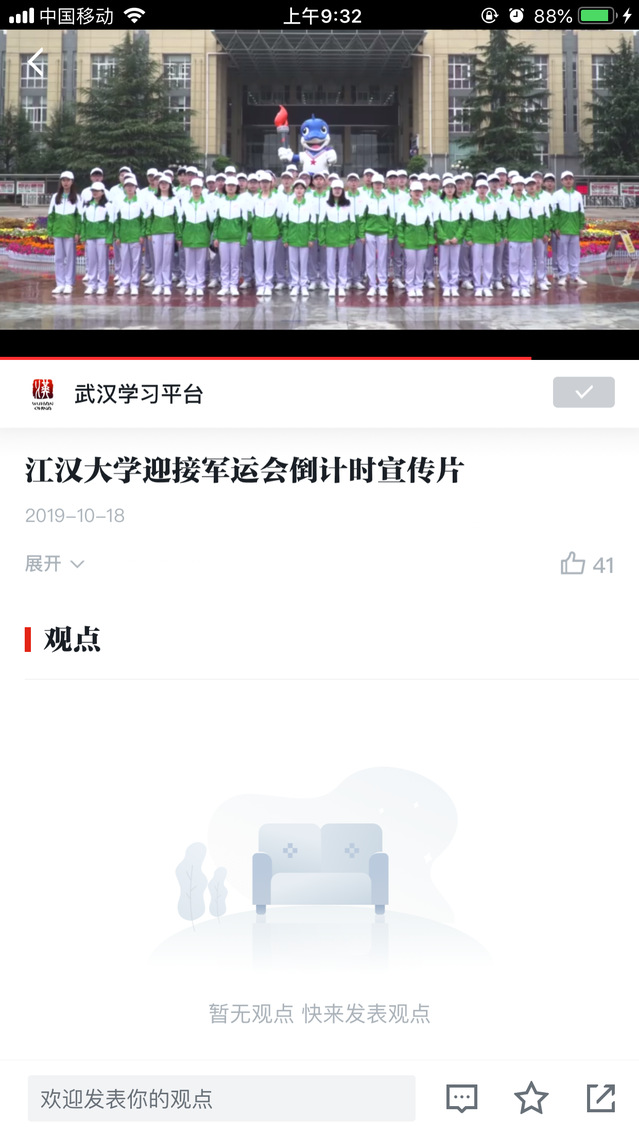Screen dimensions: 639x1137
Task: Open the comments bubble icon
Action: click(461, 1098)
